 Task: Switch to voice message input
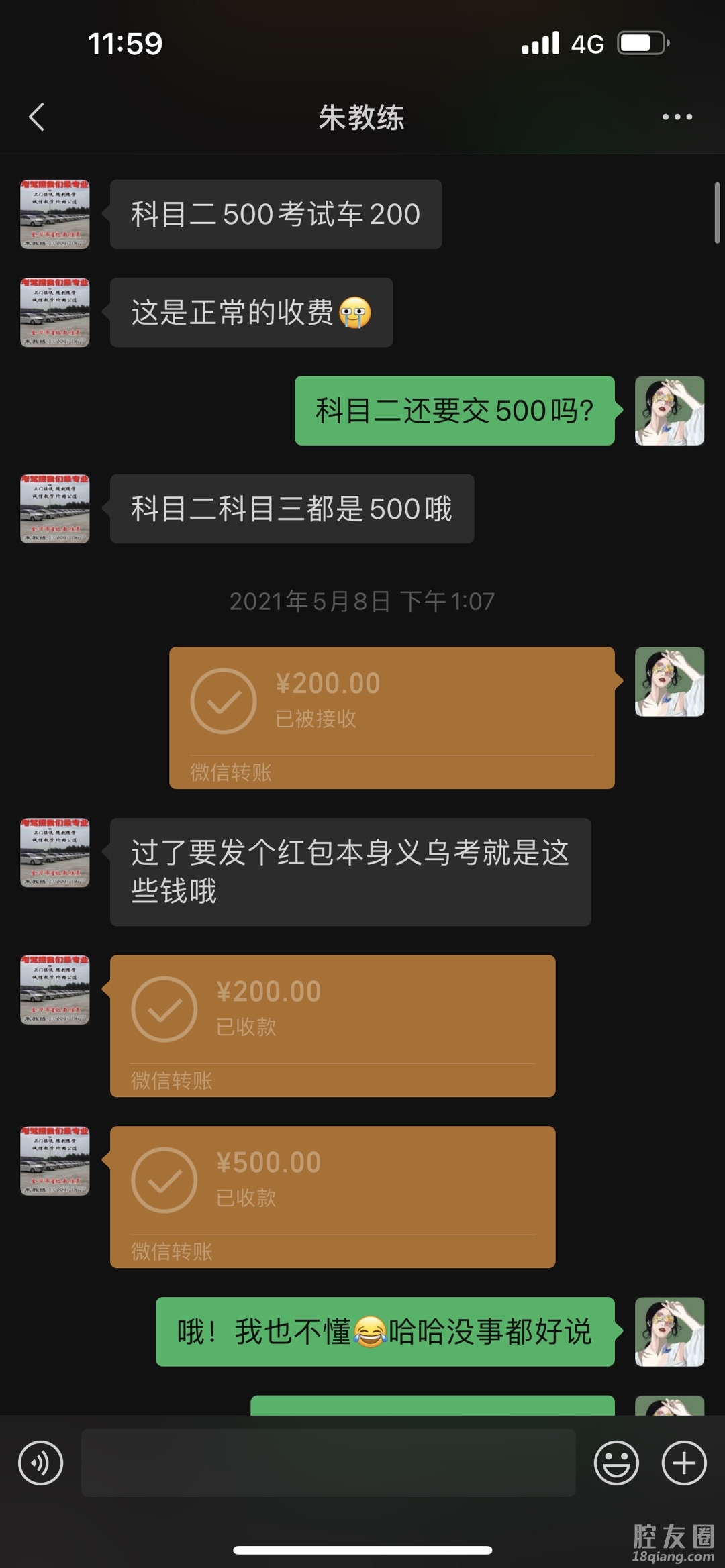click(x=41, y=1463)
